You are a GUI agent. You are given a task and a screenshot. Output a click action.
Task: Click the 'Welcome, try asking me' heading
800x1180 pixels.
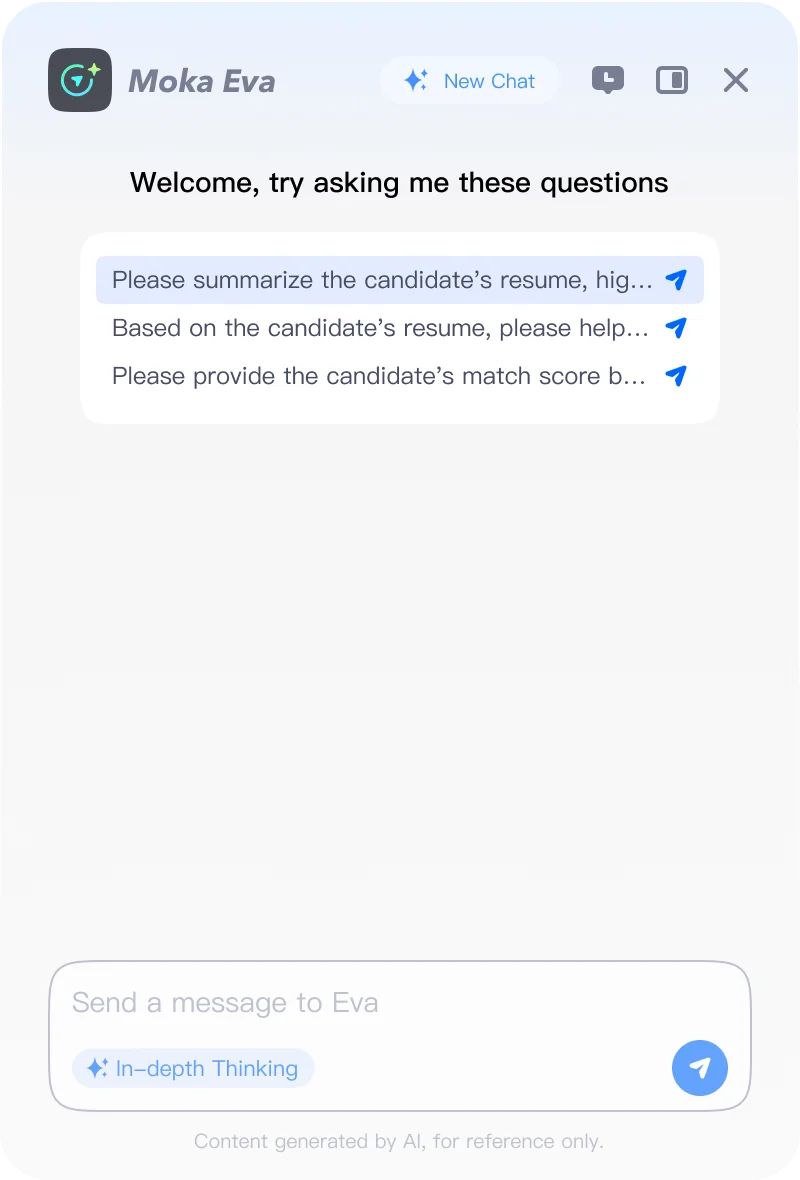click(400, 183)
